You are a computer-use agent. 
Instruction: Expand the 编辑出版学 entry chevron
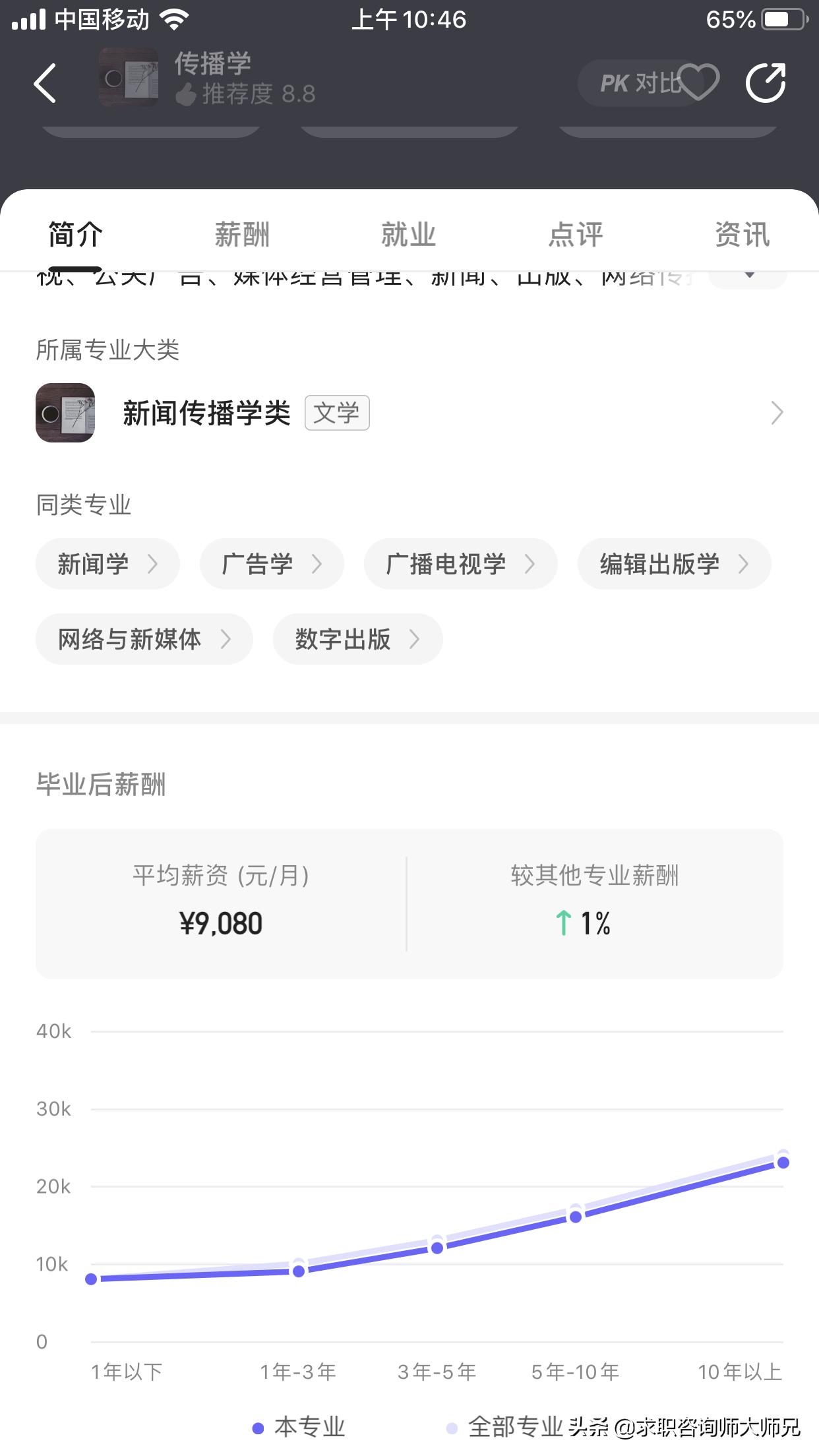tap(745, 564)
